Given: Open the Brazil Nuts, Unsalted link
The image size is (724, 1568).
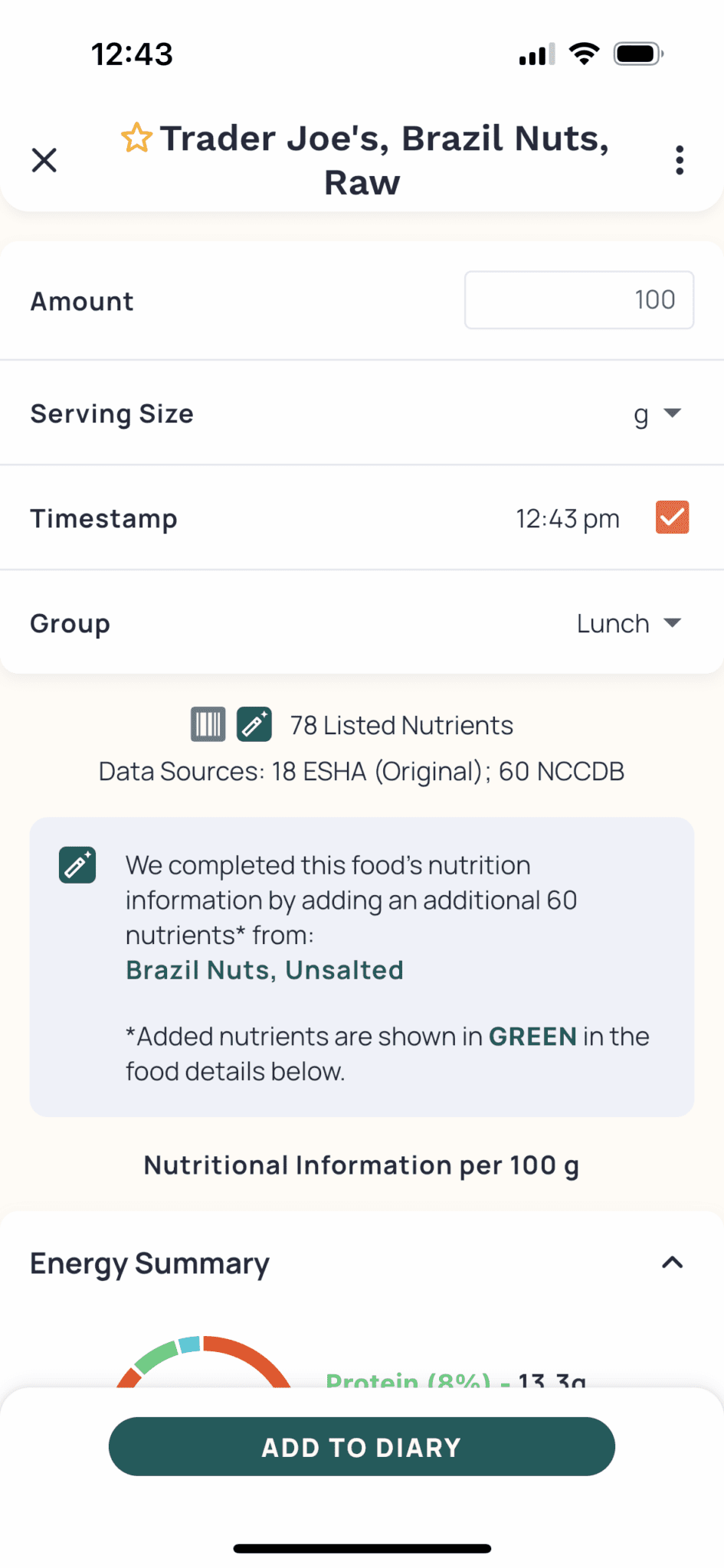Looking at the screenshot, I should click(264, 969).
